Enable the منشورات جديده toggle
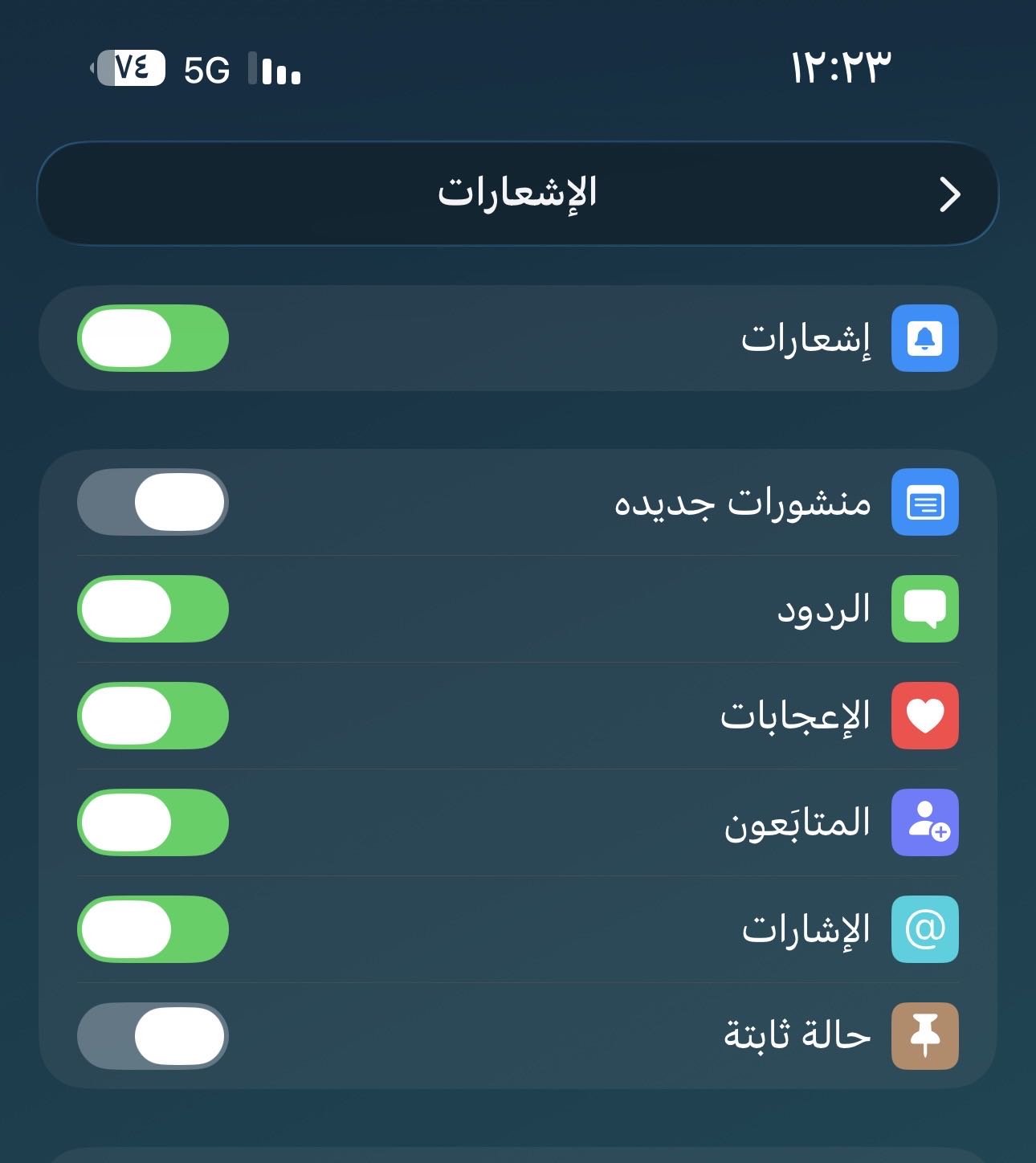This screenshot has height=1163, width=1036. (153, 501)
